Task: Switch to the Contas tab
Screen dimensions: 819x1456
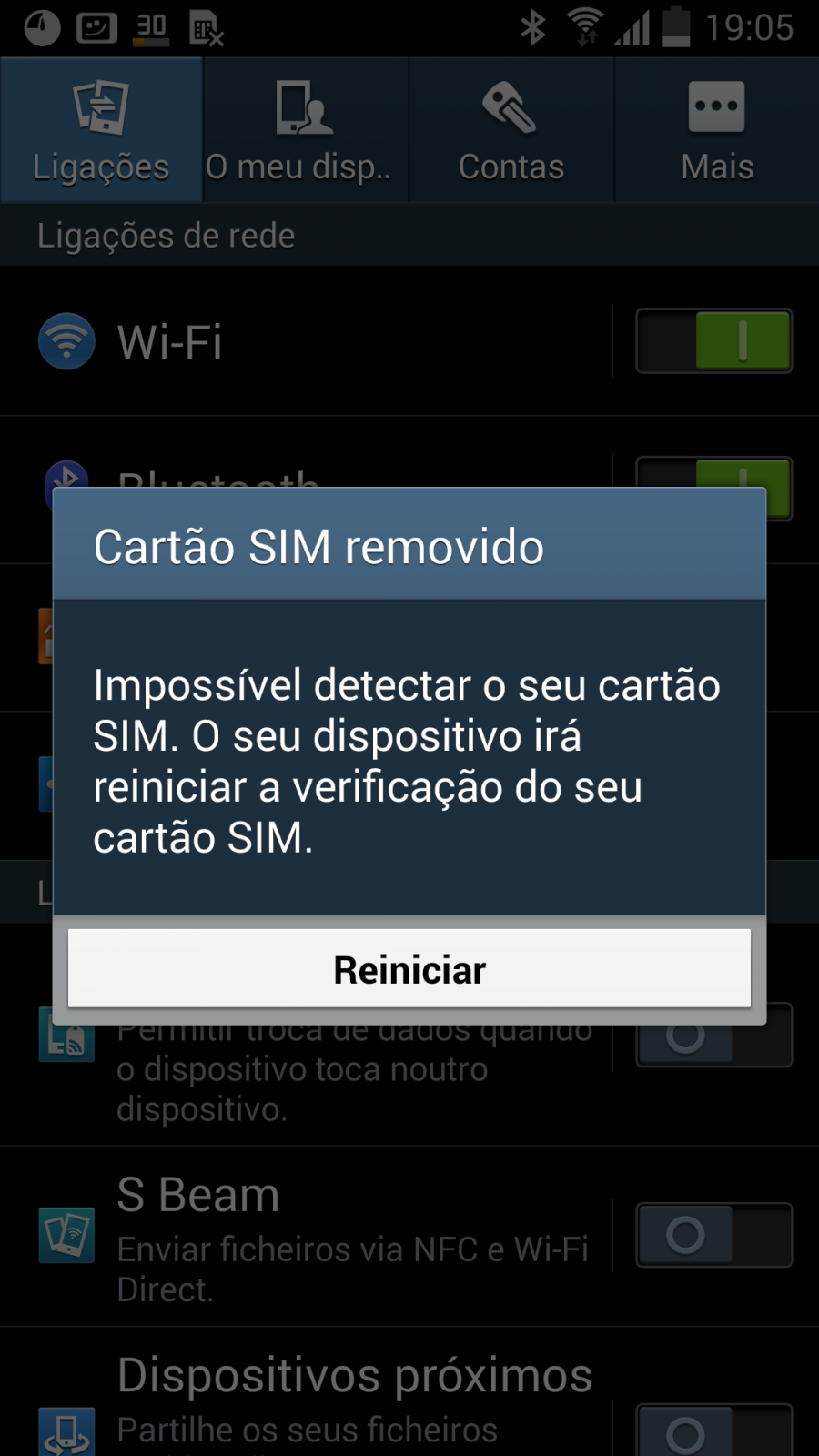Action: click(511, 130)
